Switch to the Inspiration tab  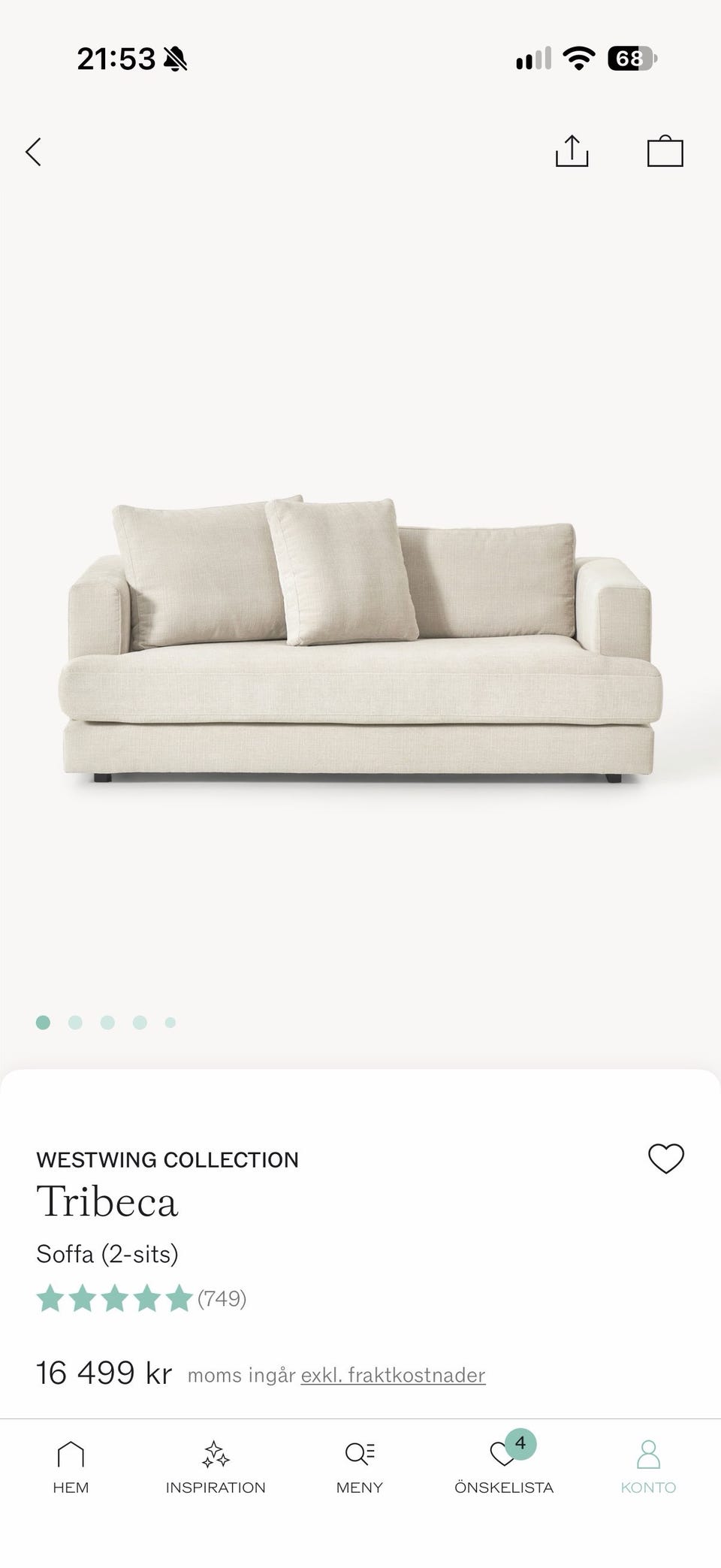216,1468
